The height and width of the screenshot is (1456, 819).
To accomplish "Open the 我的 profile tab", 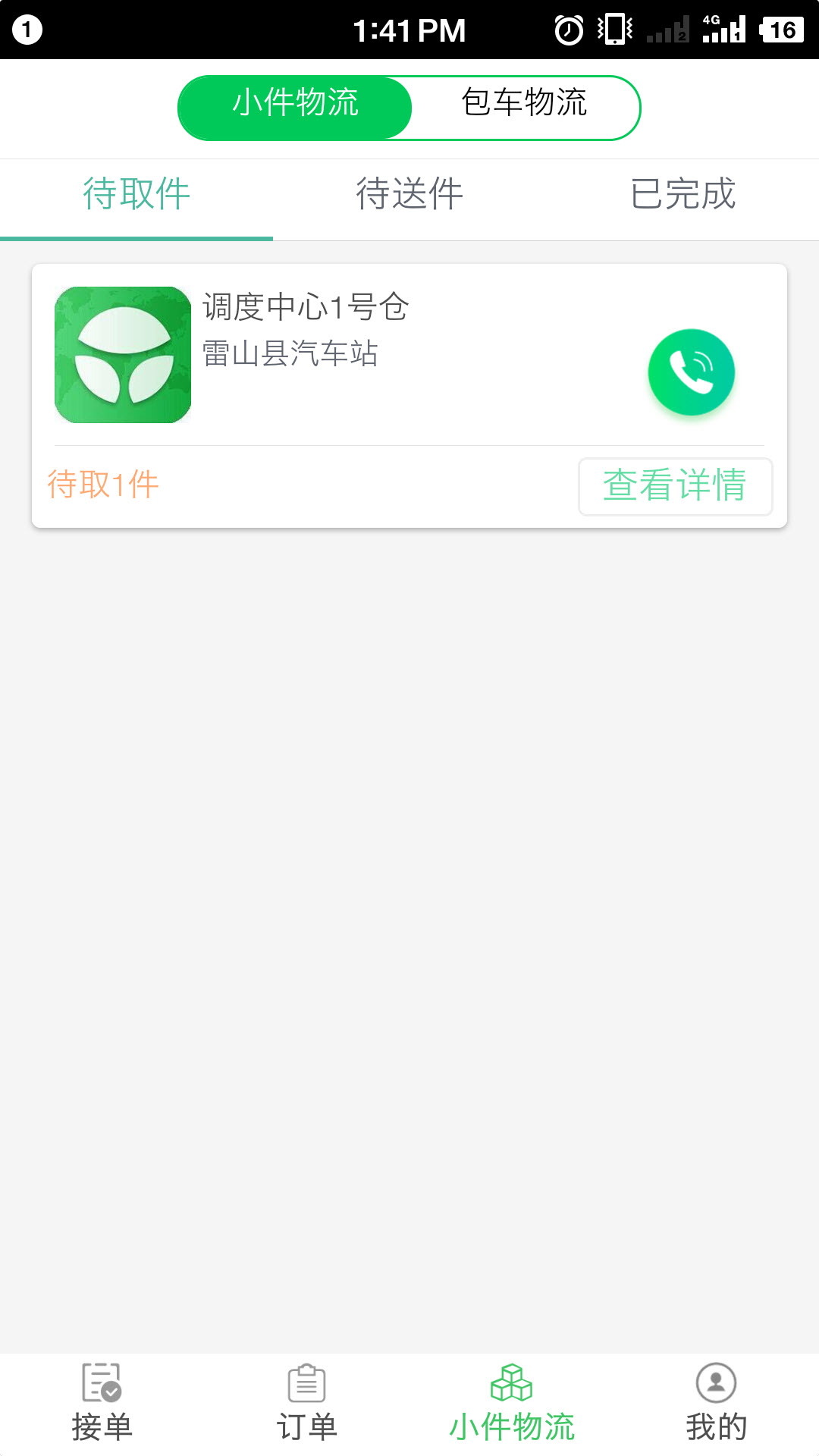I will click(716, 1403).
